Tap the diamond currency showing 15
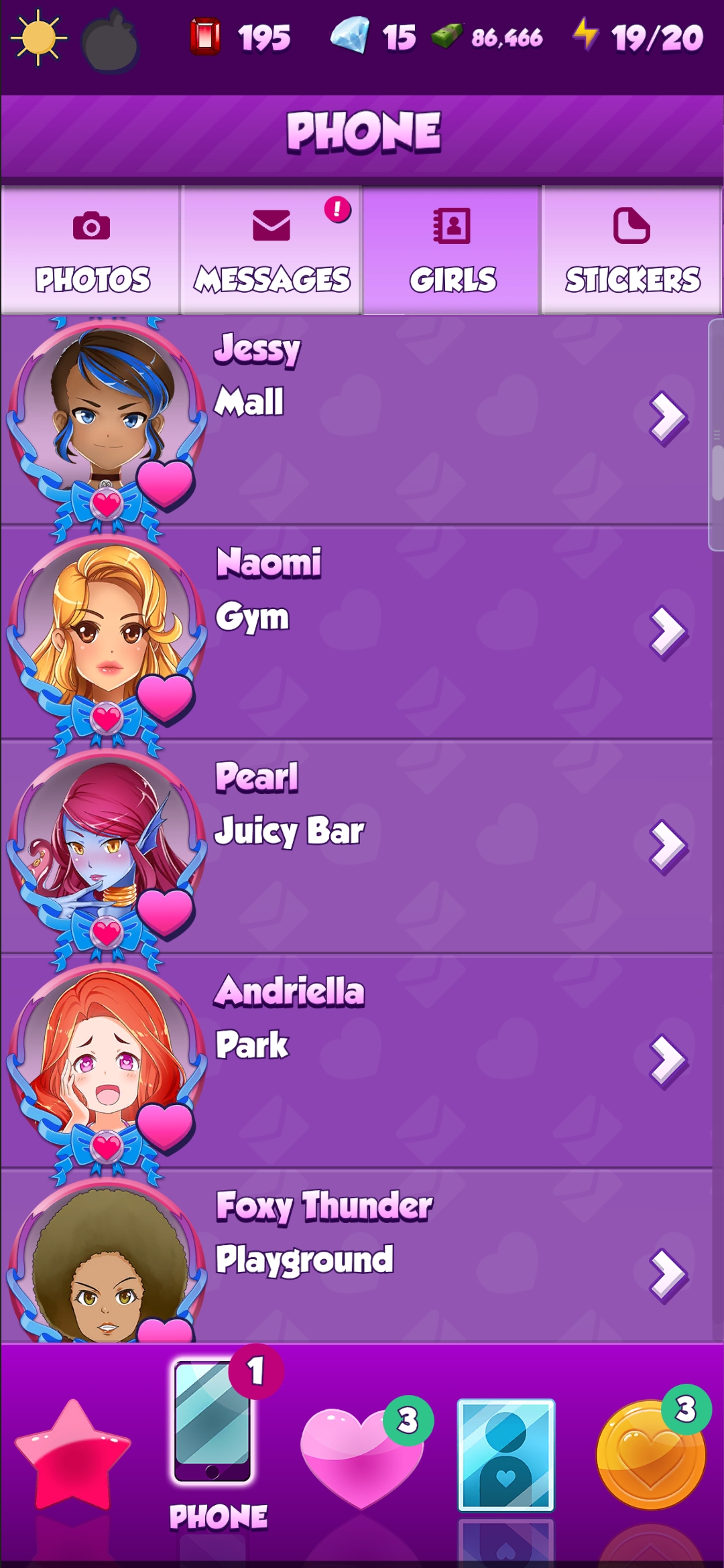724x1568 pixels. tap(373, 36)
